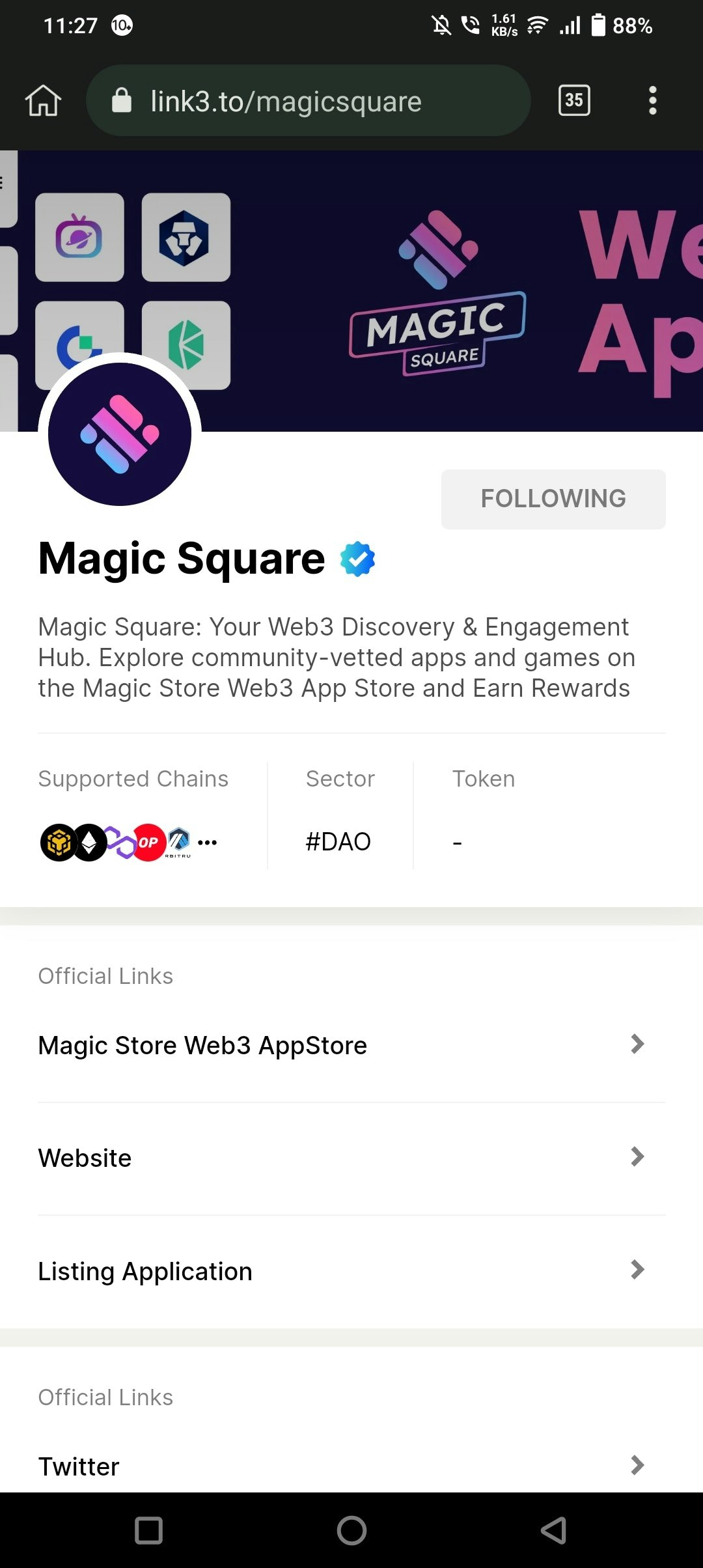Open the tab switcher showing 35 tabs
This screenshot has height=1568, width=703.
pyautogui.click(x=574, y=100)
